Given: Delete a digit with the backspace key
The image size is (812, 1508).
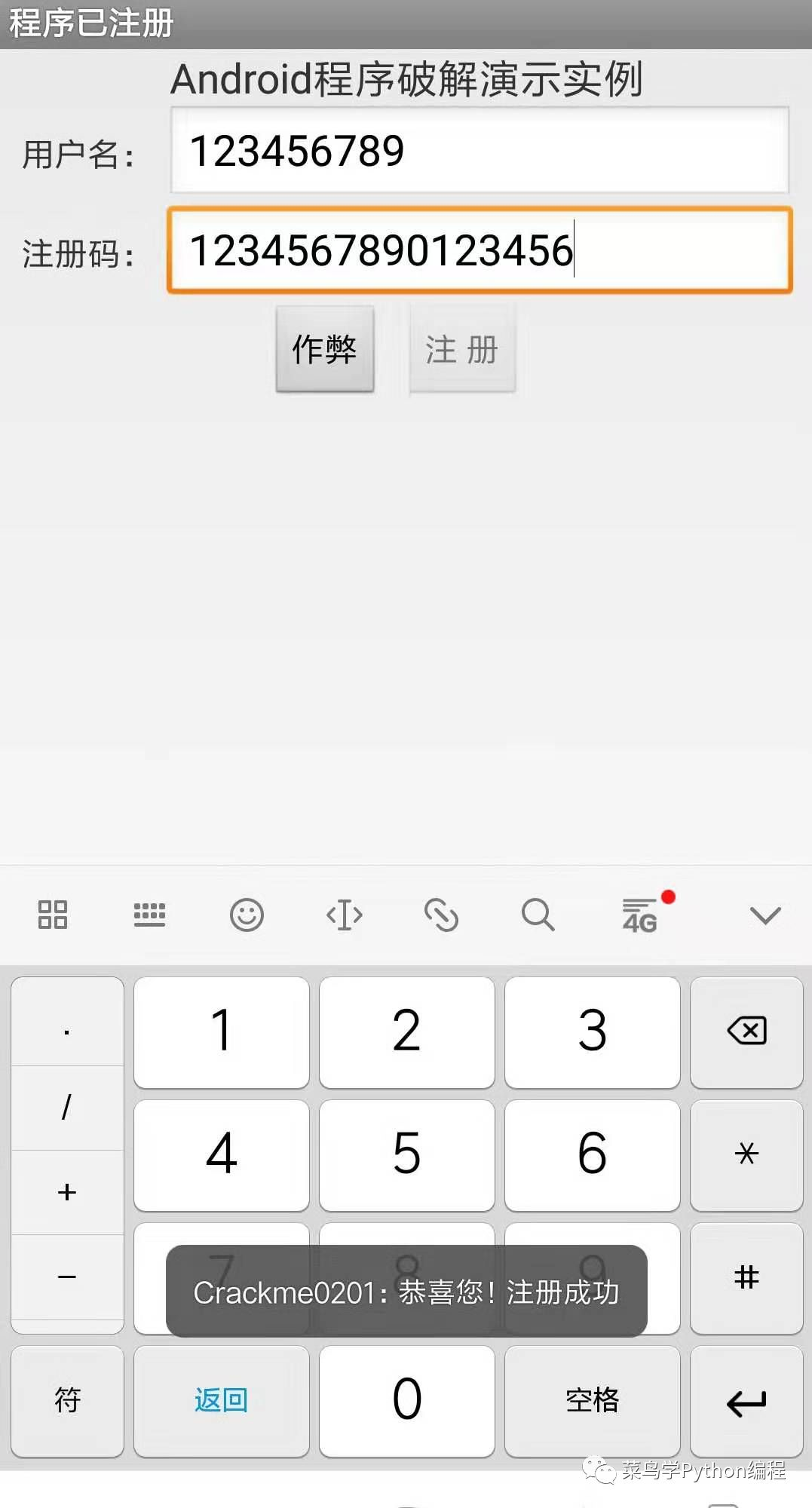Looking at the screenshot, I should (746, 1031).
